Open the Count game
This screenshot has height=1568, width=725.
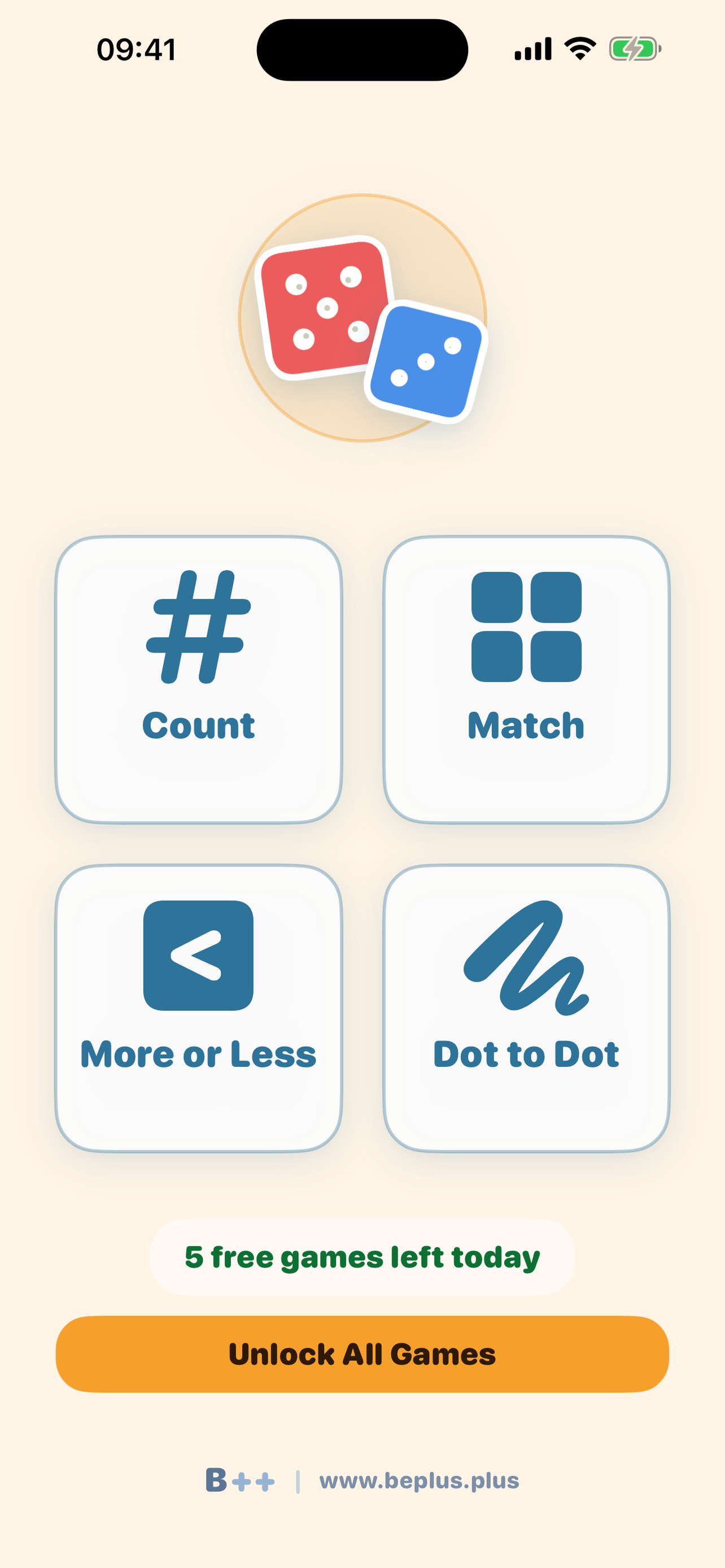[198, 680]
